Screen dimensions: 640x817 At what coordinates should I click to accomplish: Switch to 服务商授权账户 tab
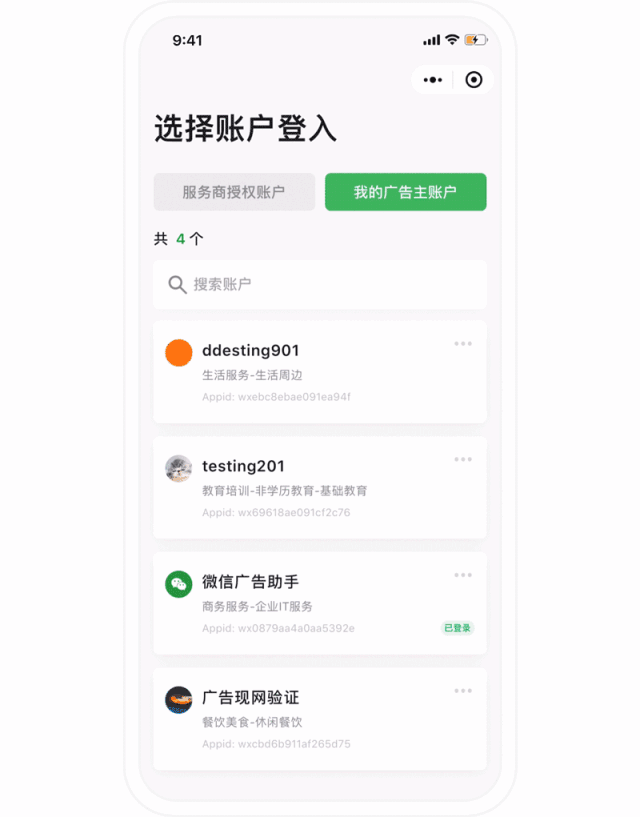click(234, 192)
